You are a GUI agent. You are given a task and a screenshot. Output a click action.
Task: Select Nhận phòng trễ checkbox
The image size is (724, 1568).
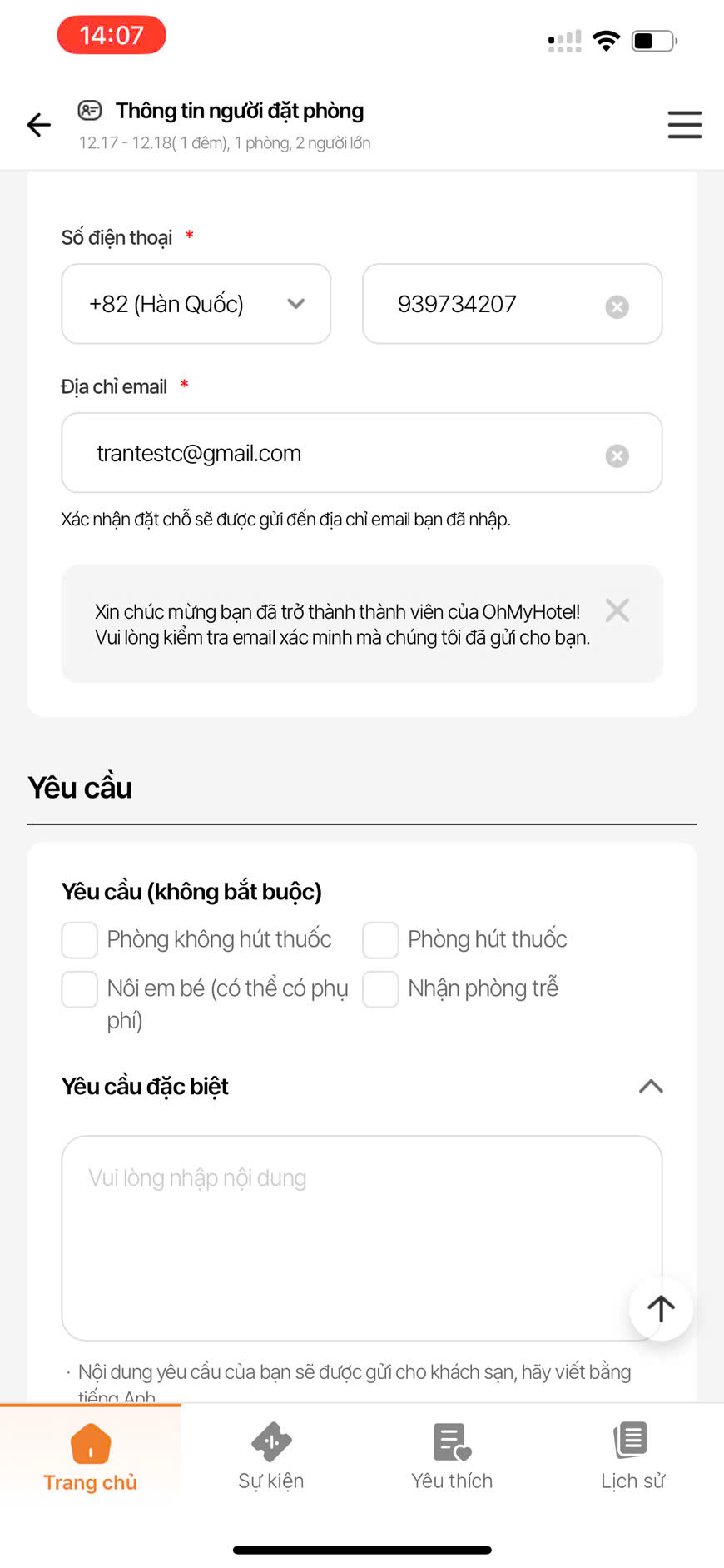pyautogui.click(x=380, y=989)
